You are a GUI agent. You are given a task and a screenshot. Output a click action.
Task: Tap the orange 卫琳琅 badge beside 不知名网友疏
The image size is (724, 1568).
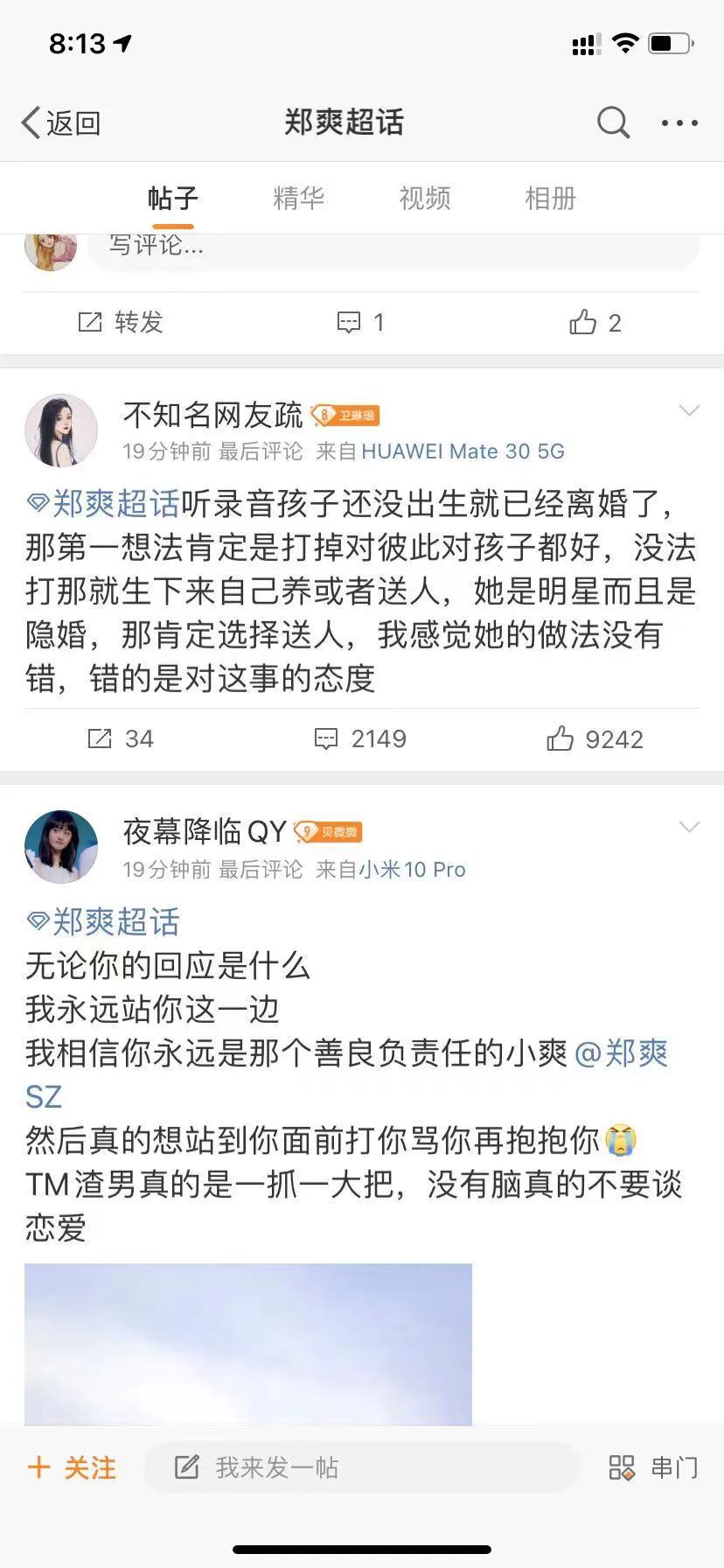tap(345, 415)
